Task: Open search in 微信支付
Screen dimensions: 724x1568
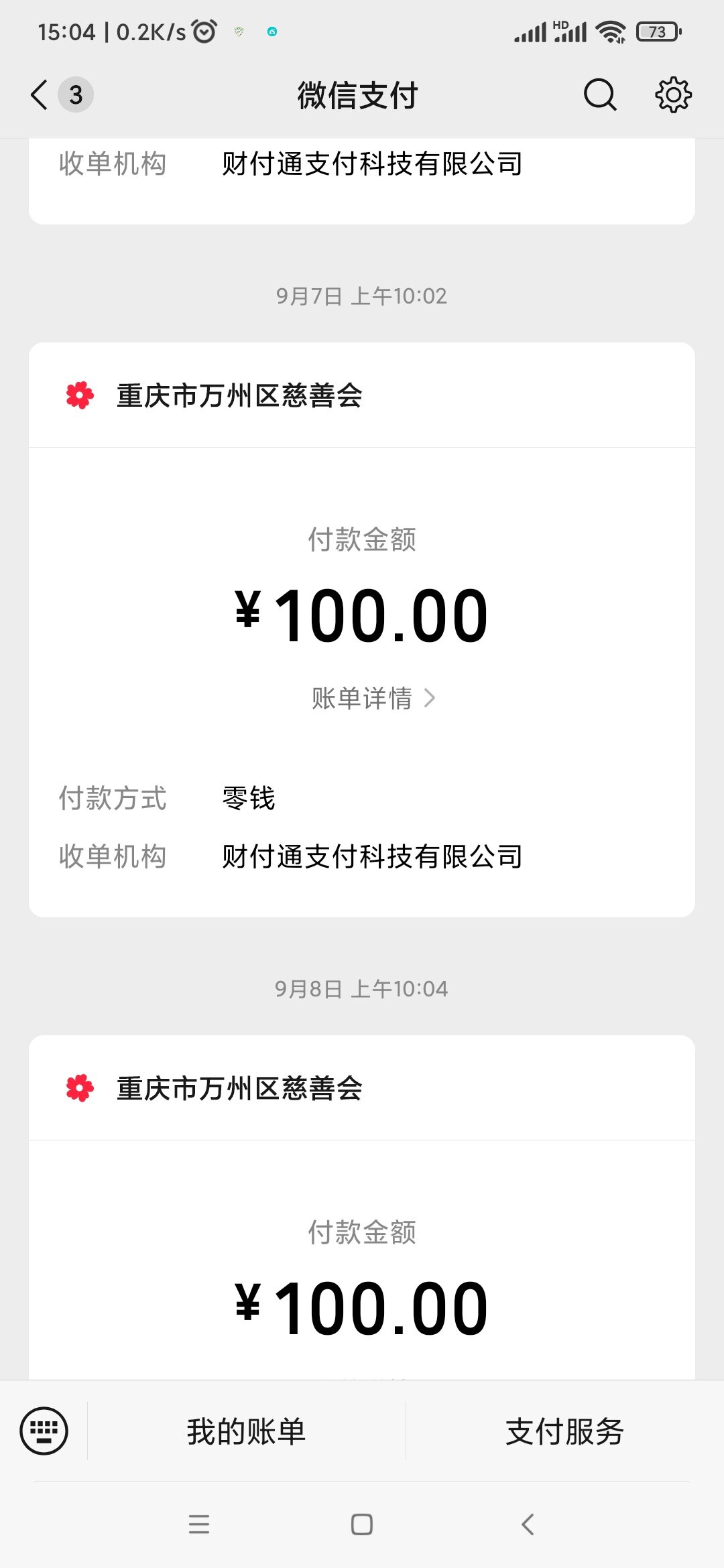Action: pyautogui.click(x=600, y=94)
